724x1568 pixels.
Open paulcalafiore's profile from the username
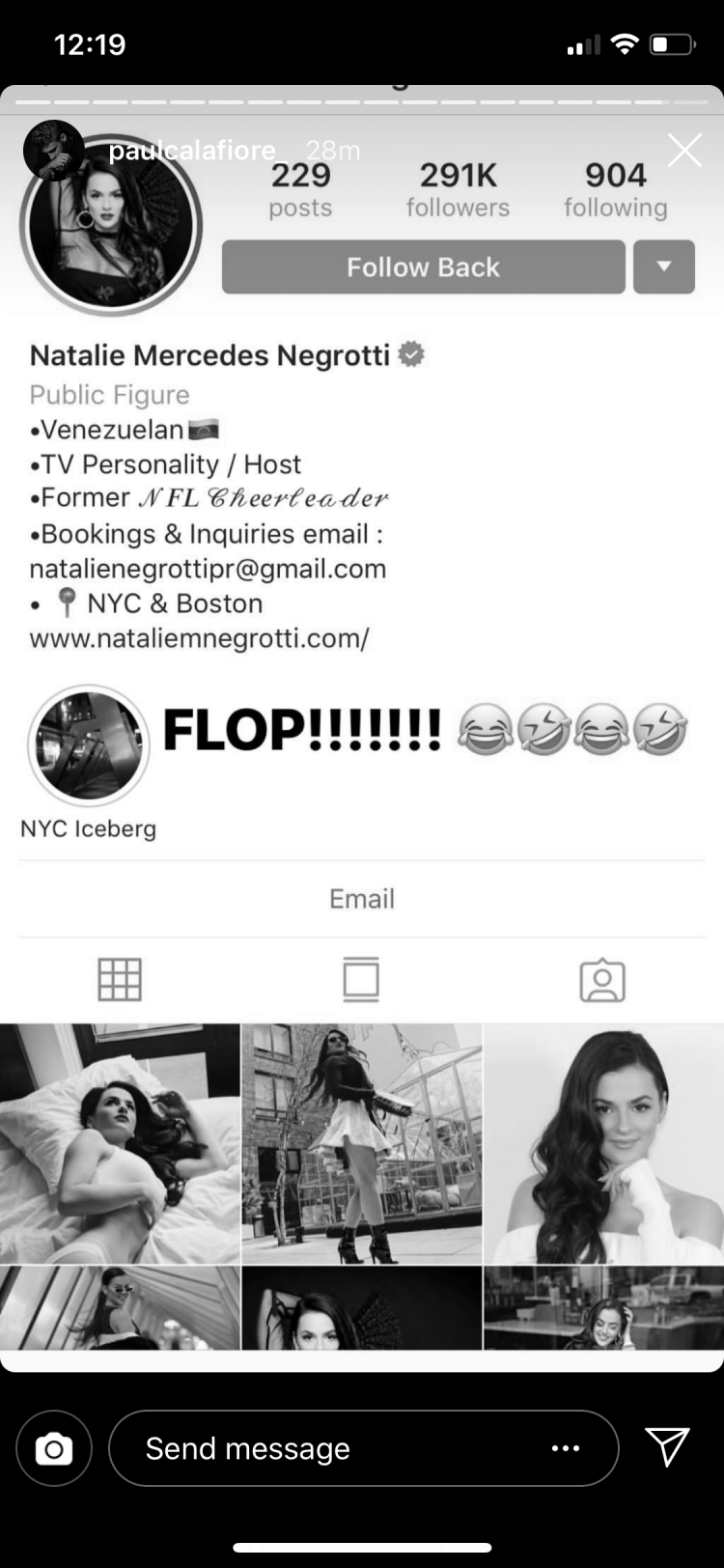192,151
